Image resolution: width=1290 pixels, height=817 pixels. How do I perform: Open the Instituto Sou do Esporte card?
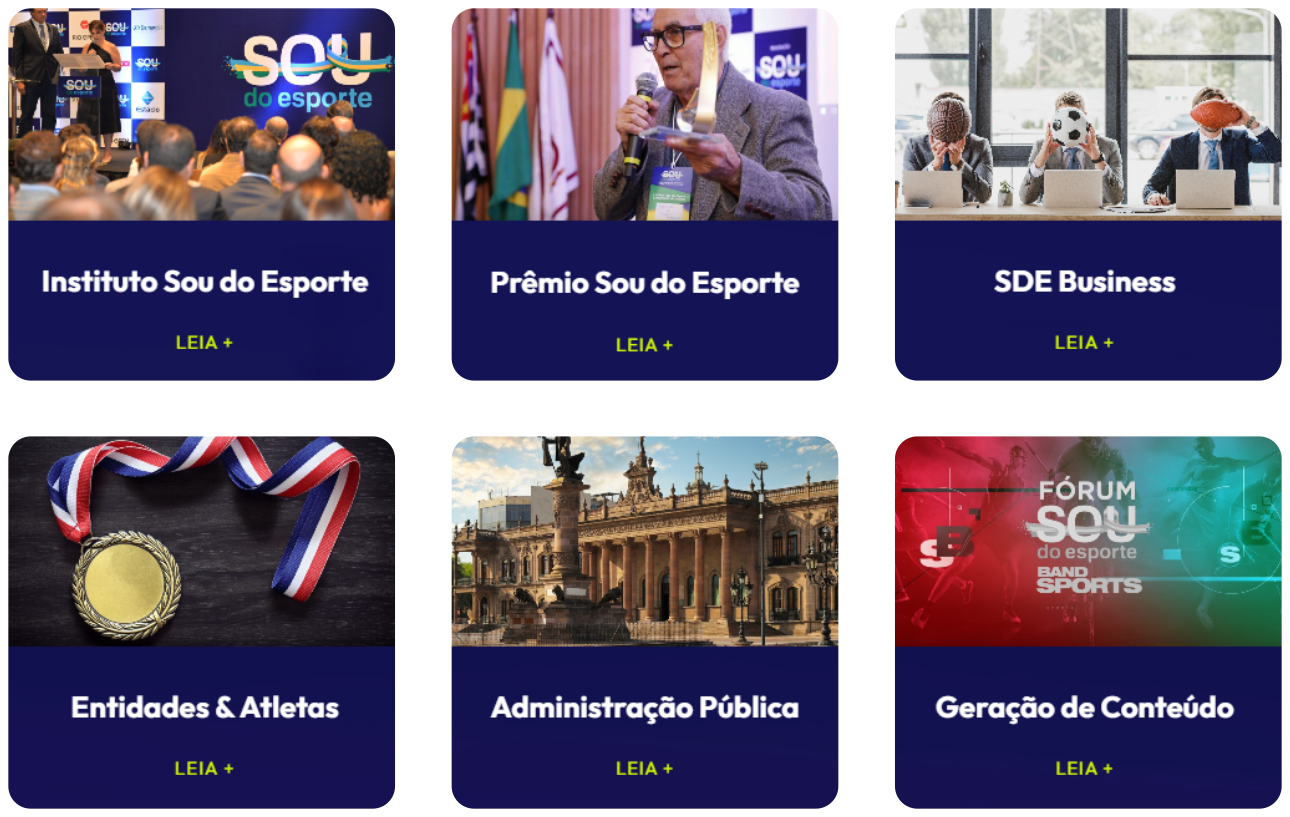click(204, 281)
